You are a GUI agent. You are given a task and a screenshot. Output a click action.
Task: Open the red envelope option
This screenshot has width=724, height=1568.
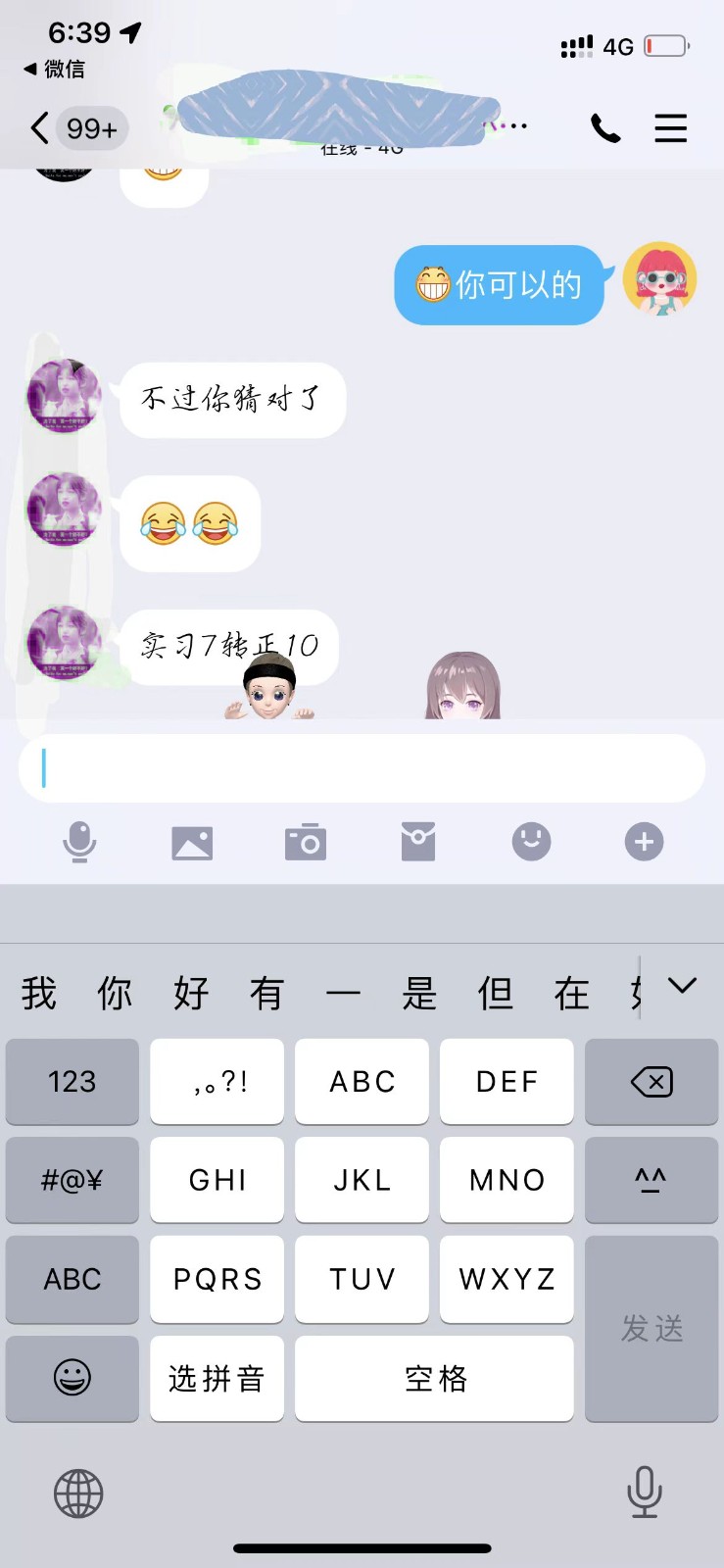coord(418,842)
